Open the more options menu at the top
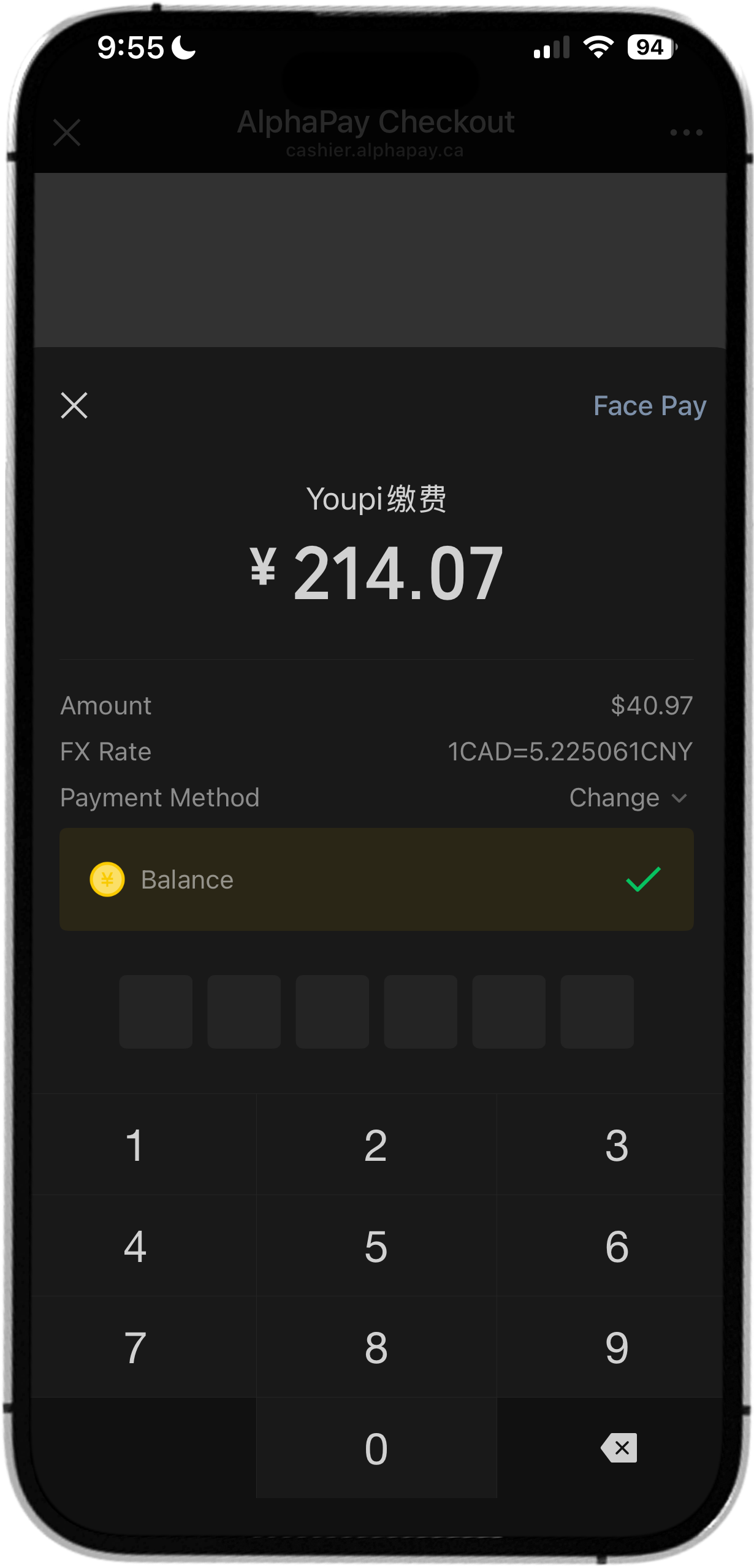 pyautogui.click(x=685, y=132)
